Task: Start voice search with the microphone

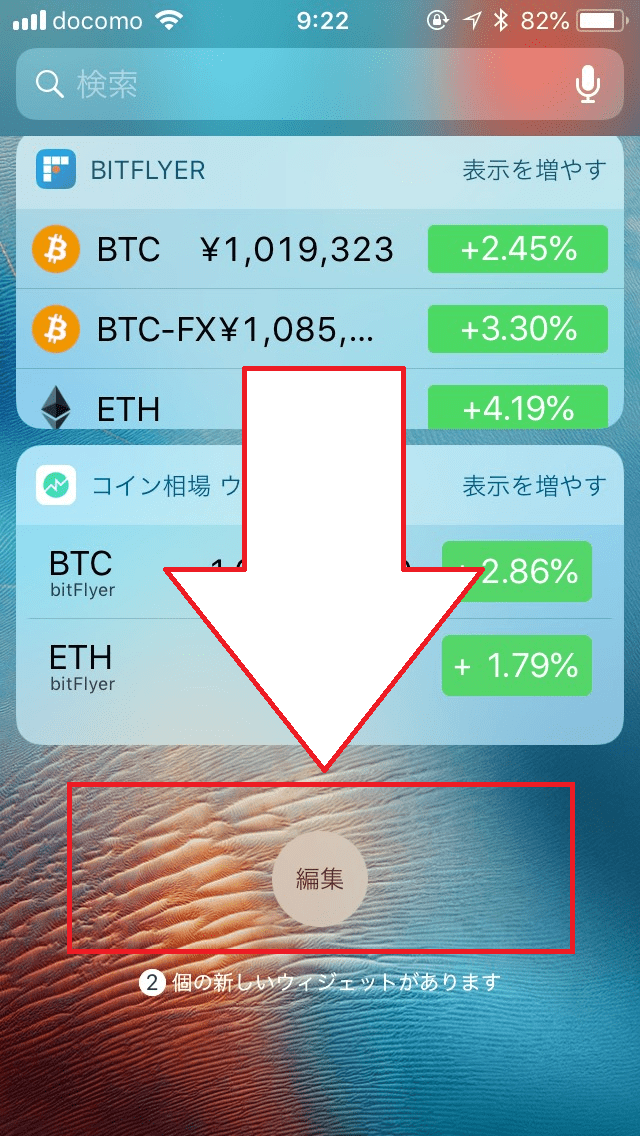Action: [x=588, y=84]
